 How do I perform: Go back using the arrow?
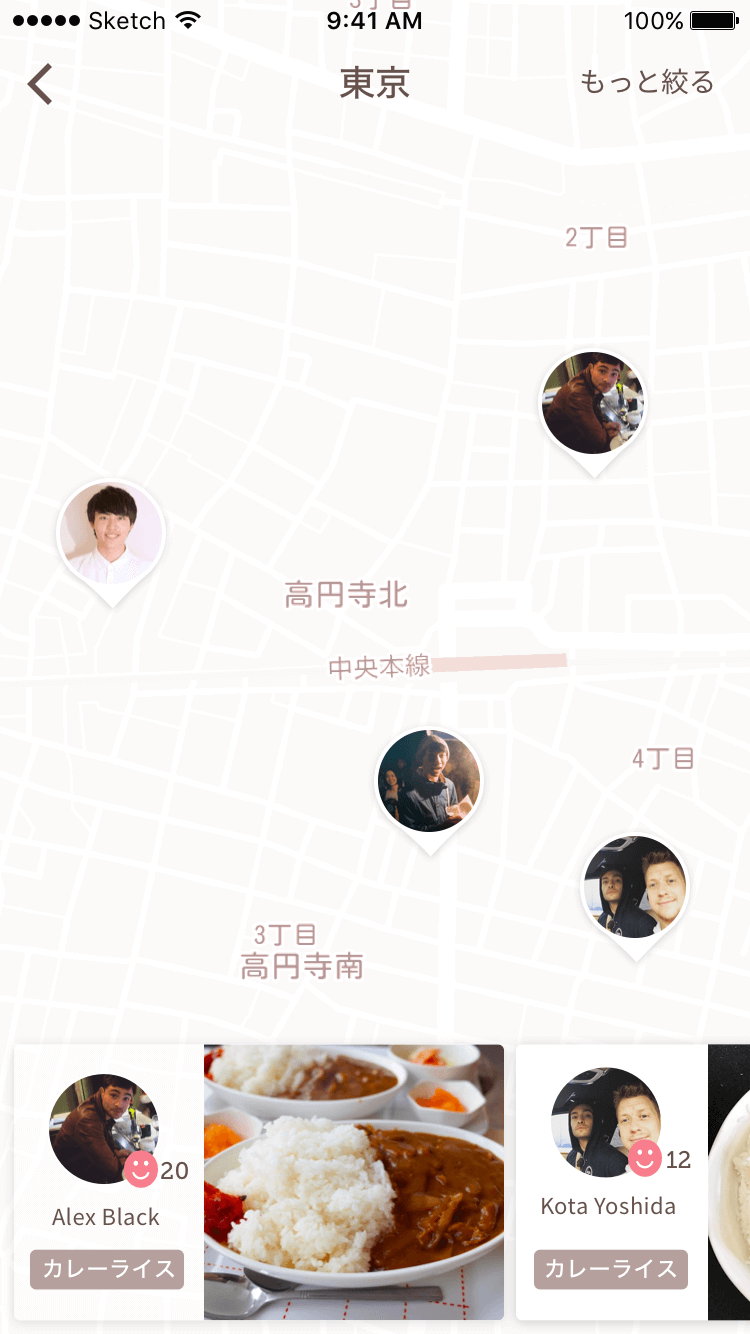(x=40, y=84)
